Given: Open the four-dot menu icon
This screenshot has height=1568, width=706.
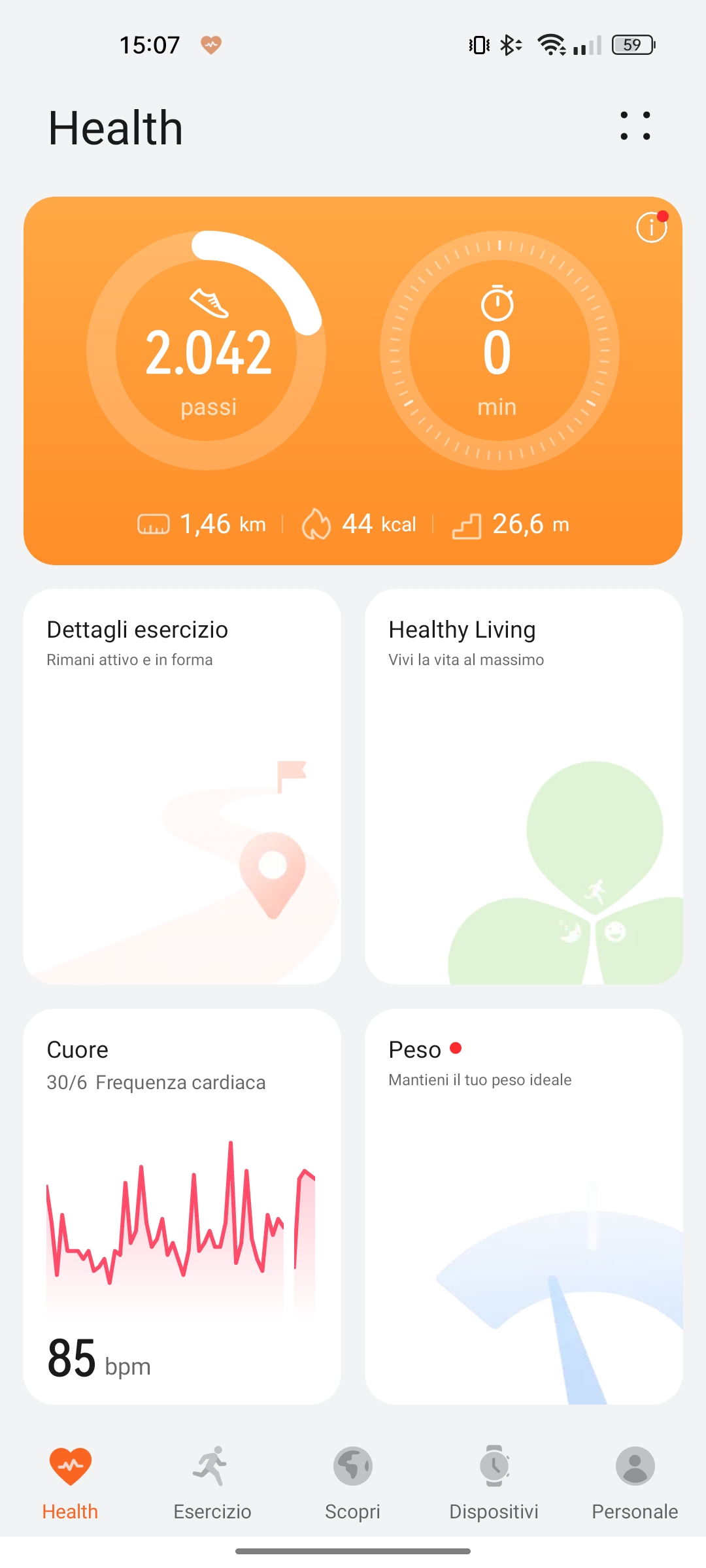Looking at the screenshot, I should (635, 125).
